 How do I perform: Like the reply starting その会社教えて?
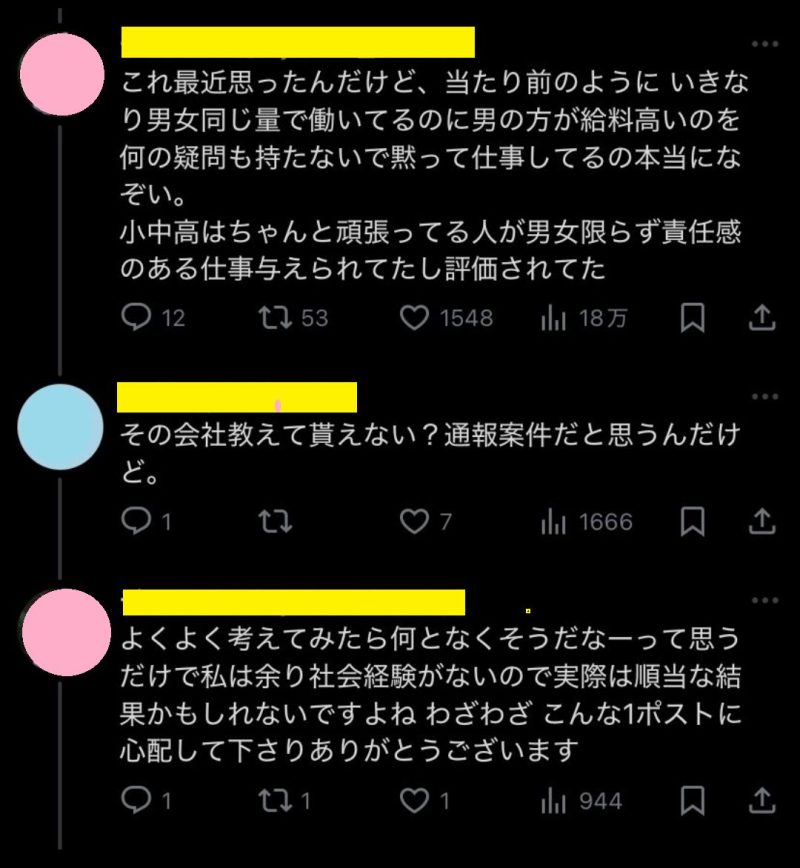click(414, 521)
